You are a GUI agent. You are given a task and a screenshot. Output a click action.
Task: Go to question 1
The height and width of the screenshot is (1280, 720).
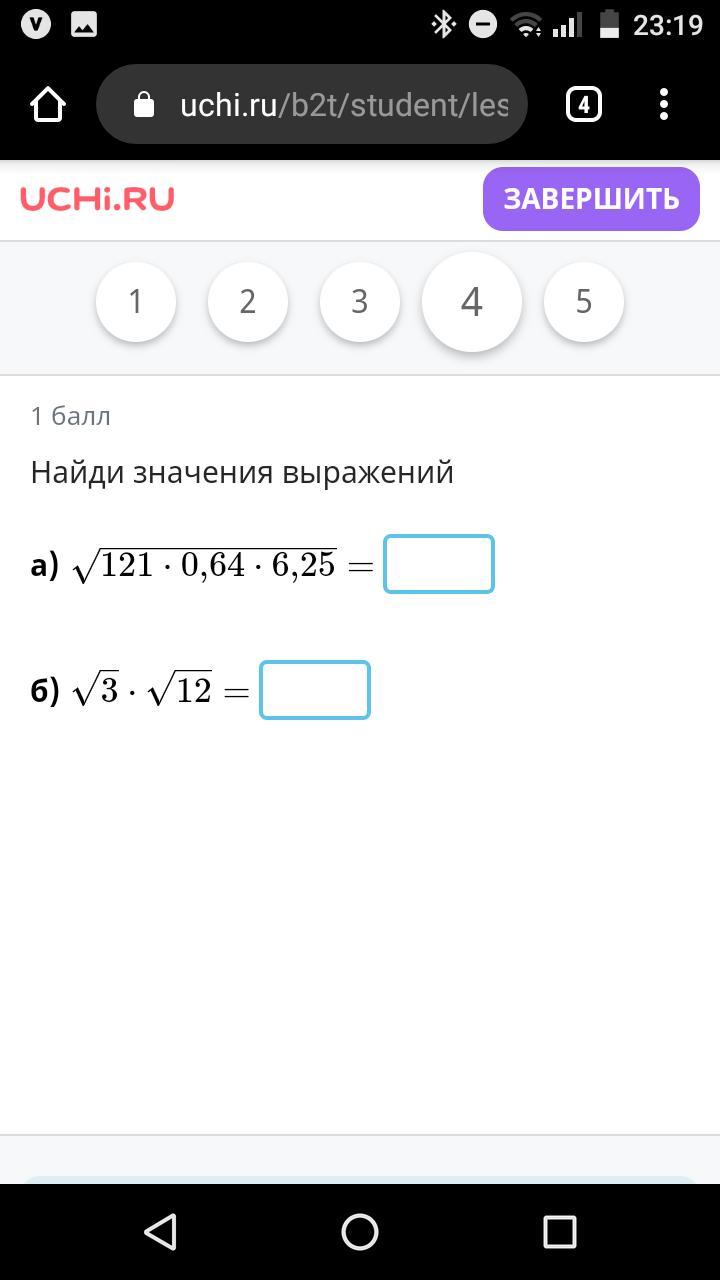pos(136,302)
